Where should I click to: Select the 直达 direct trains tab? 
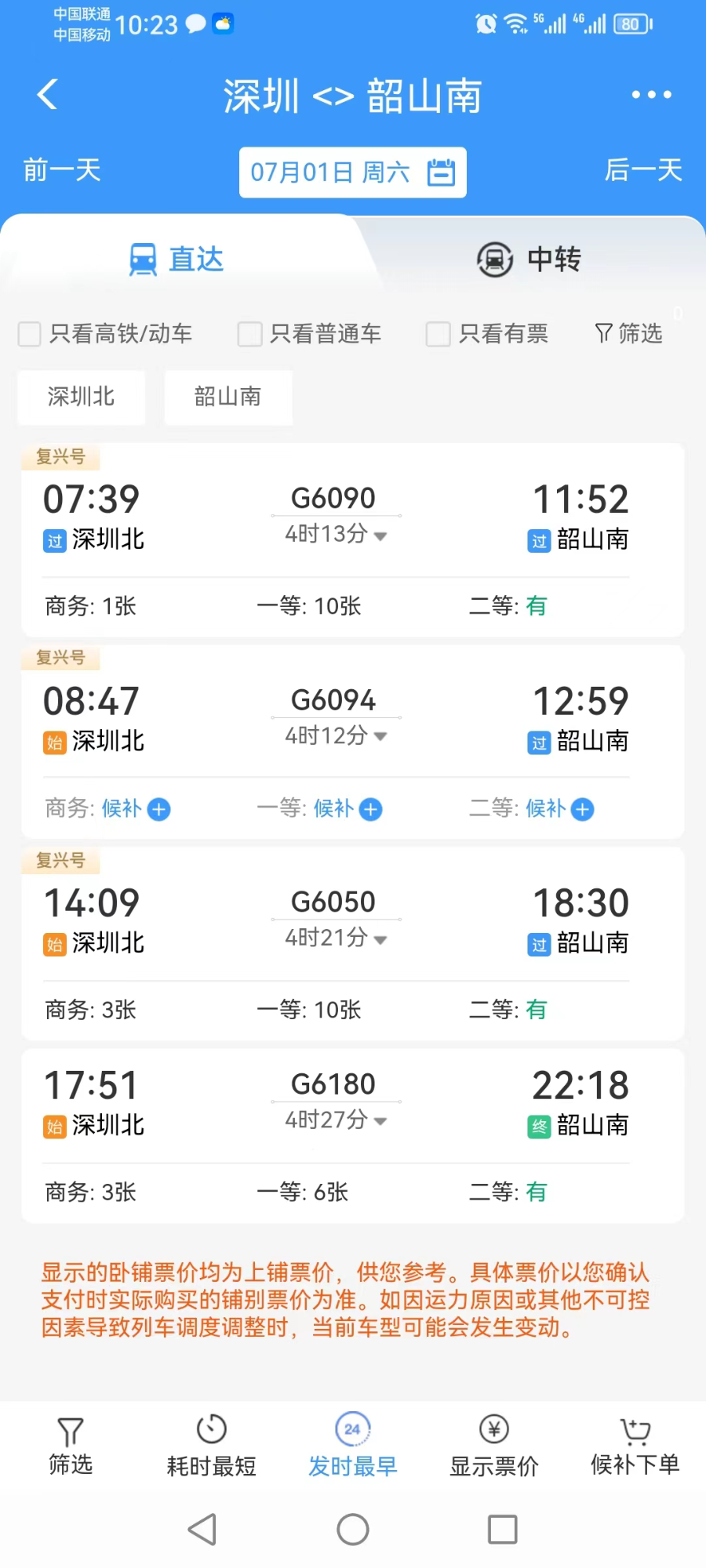point(176,259)
